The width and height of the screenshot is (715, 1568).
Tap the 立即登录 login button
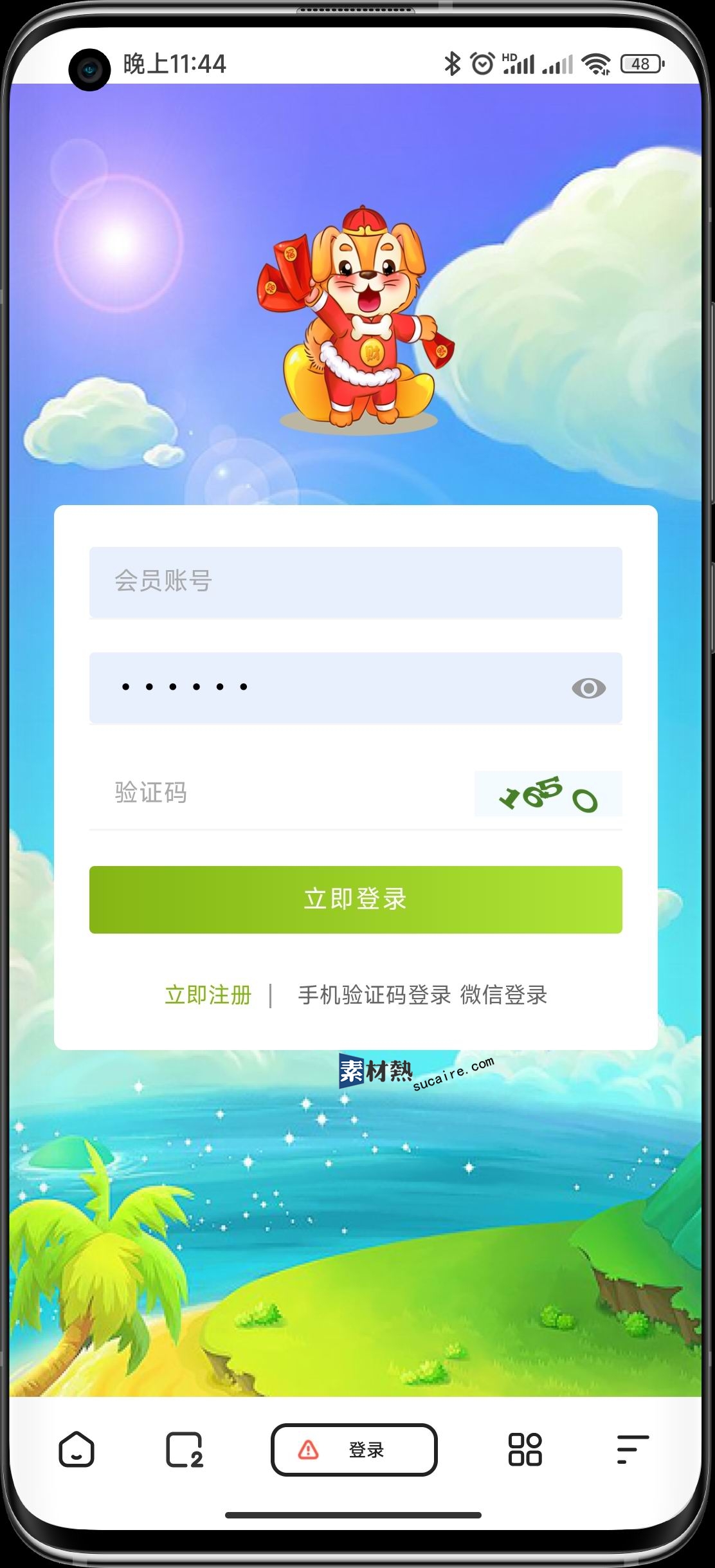355,899
